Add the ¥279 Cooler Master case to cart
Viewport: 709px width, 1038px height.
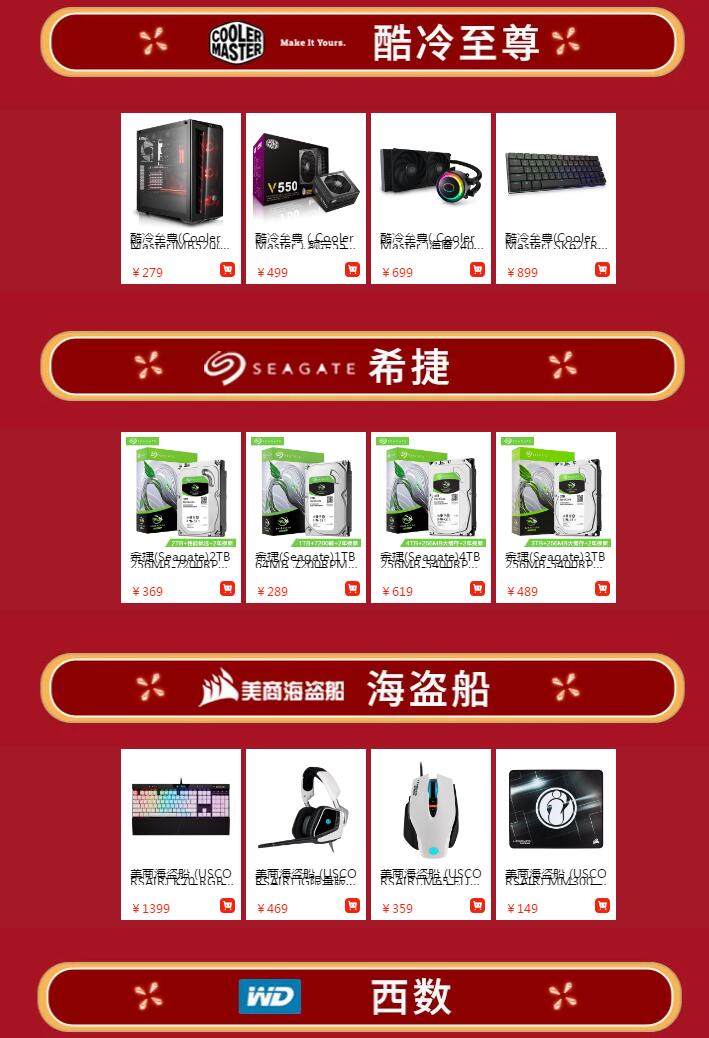click(x=227, y=269)
